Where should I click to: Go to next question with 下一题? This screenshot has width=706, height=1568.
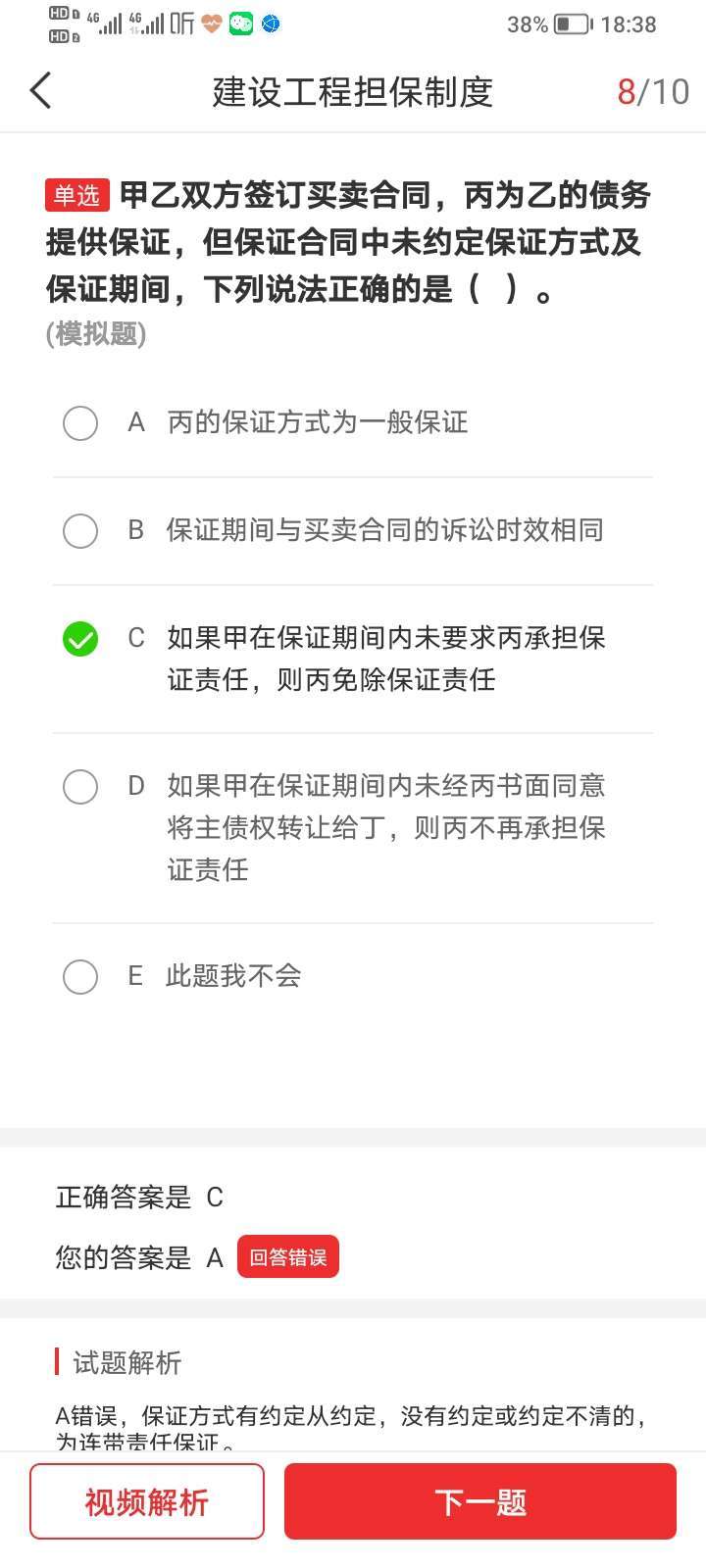click(x=480, y=1501)
